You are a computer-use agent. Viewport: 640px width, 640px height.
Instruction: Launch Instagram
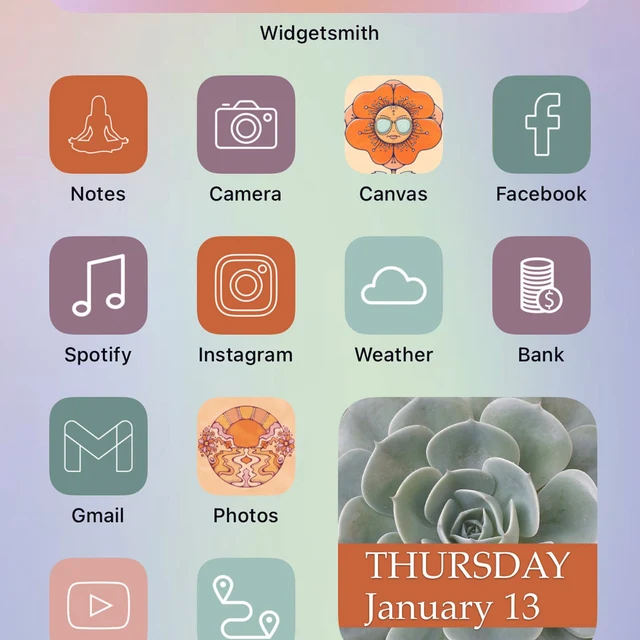pyautogui.click(x=245, y=285)
